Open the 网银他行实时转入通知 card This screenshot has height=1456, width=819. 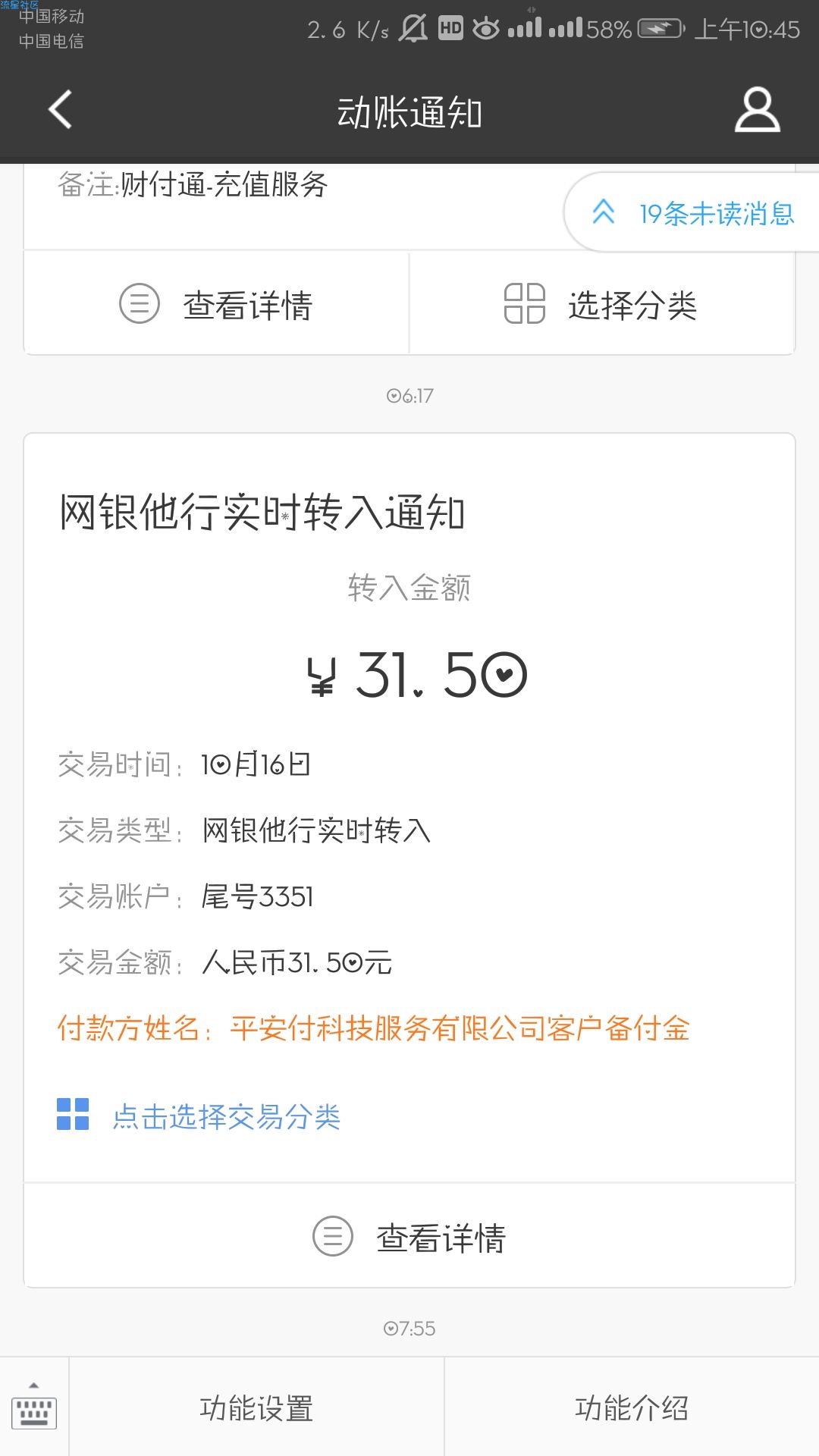click(409, 808)
